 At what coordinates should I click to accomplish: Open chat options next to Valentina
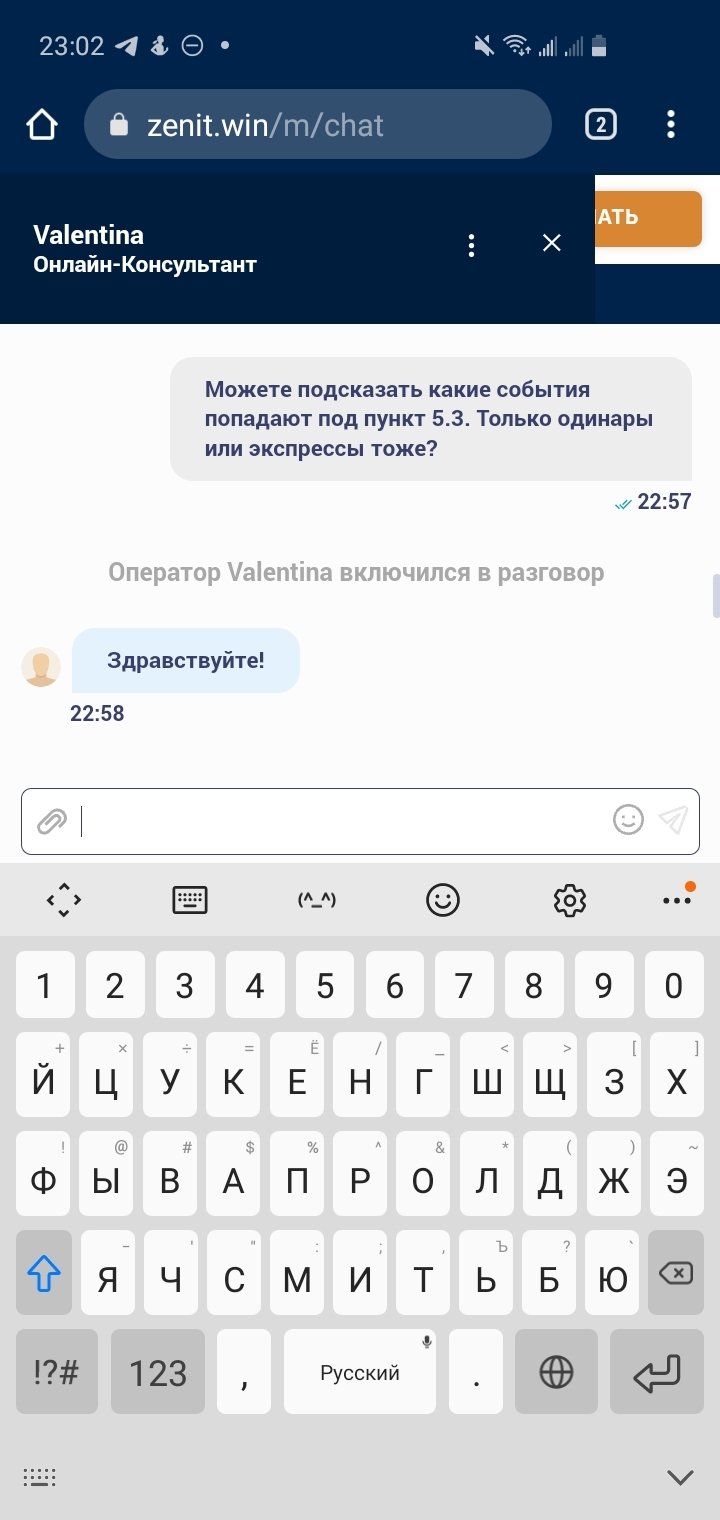[x=471, y=245]
